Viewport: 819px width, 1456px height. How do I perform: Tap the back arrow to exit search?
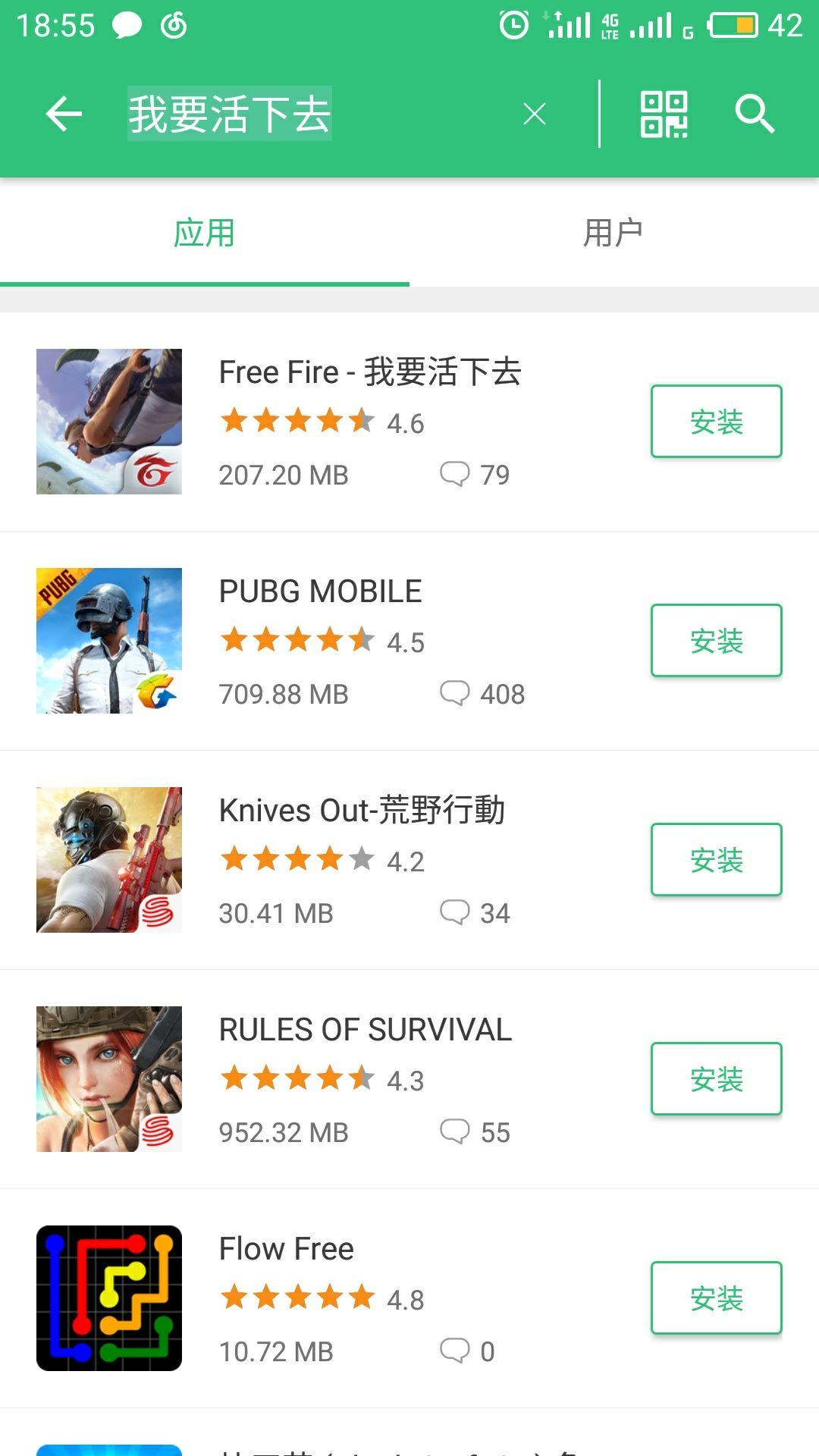tap(64, 114)
